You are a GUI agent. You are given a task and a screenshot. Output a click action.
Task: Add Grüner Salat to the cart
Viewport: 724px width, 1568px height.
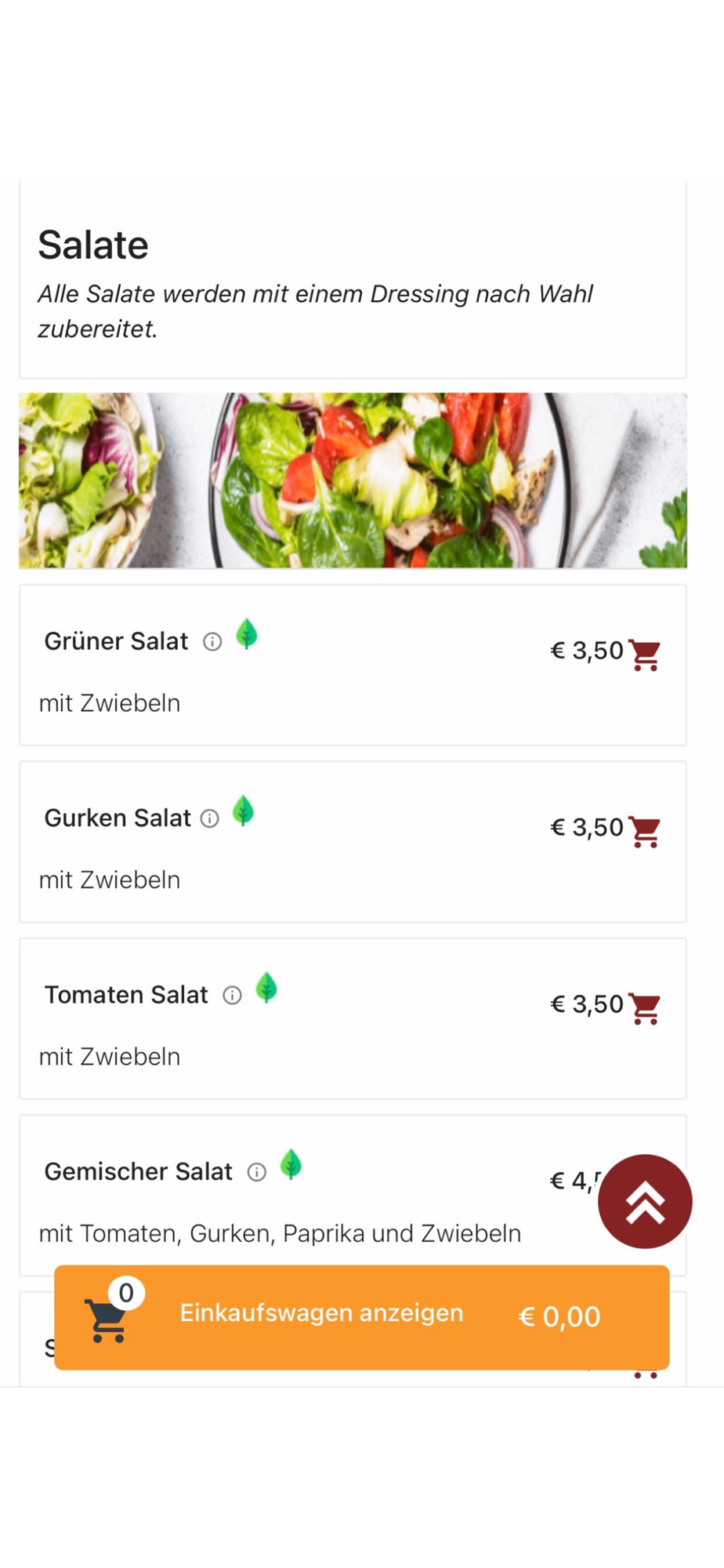tap(645, 655)
